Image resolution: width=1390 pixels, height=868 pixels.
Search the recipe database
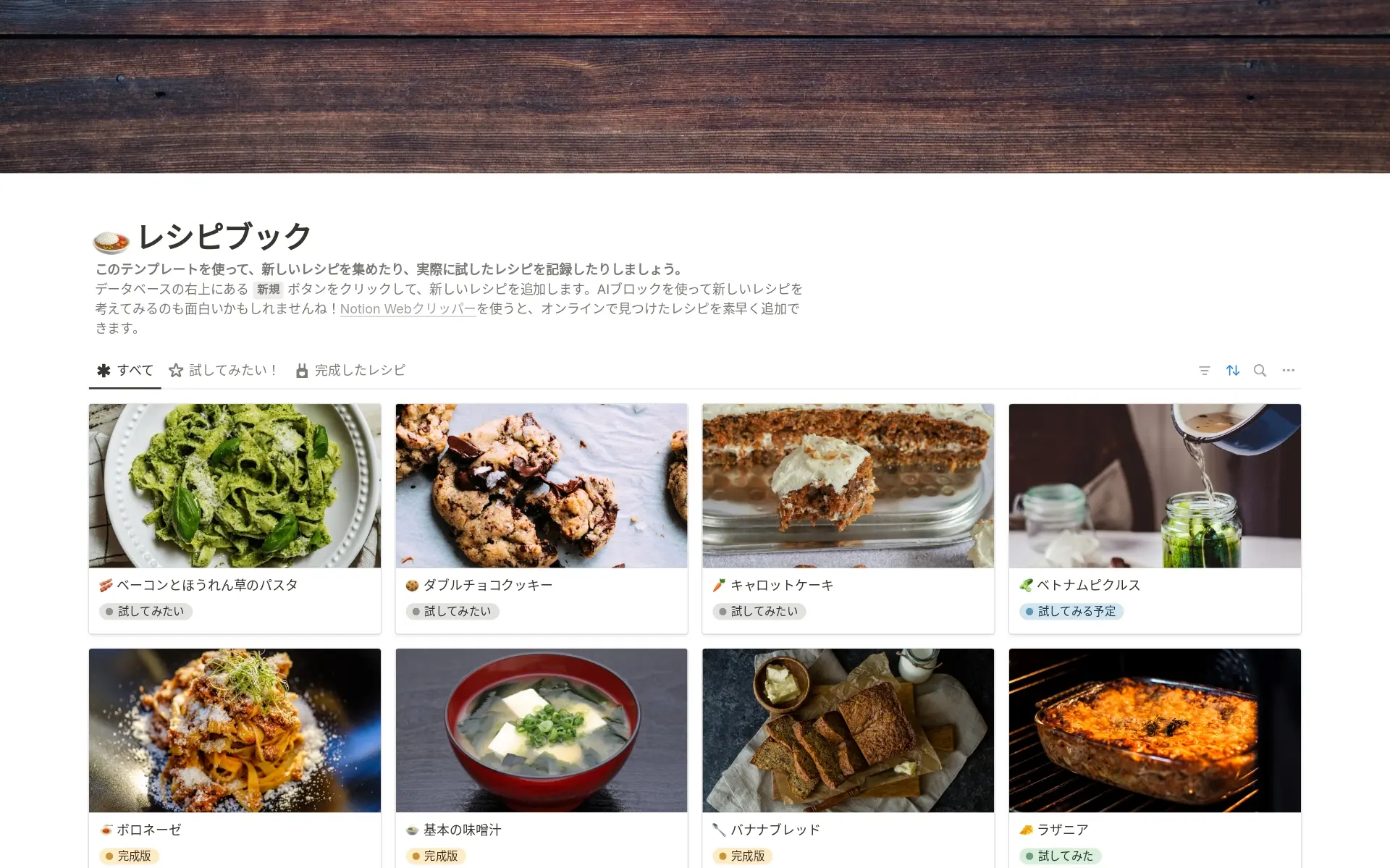pyautogui.click(x=1260, y=371)
